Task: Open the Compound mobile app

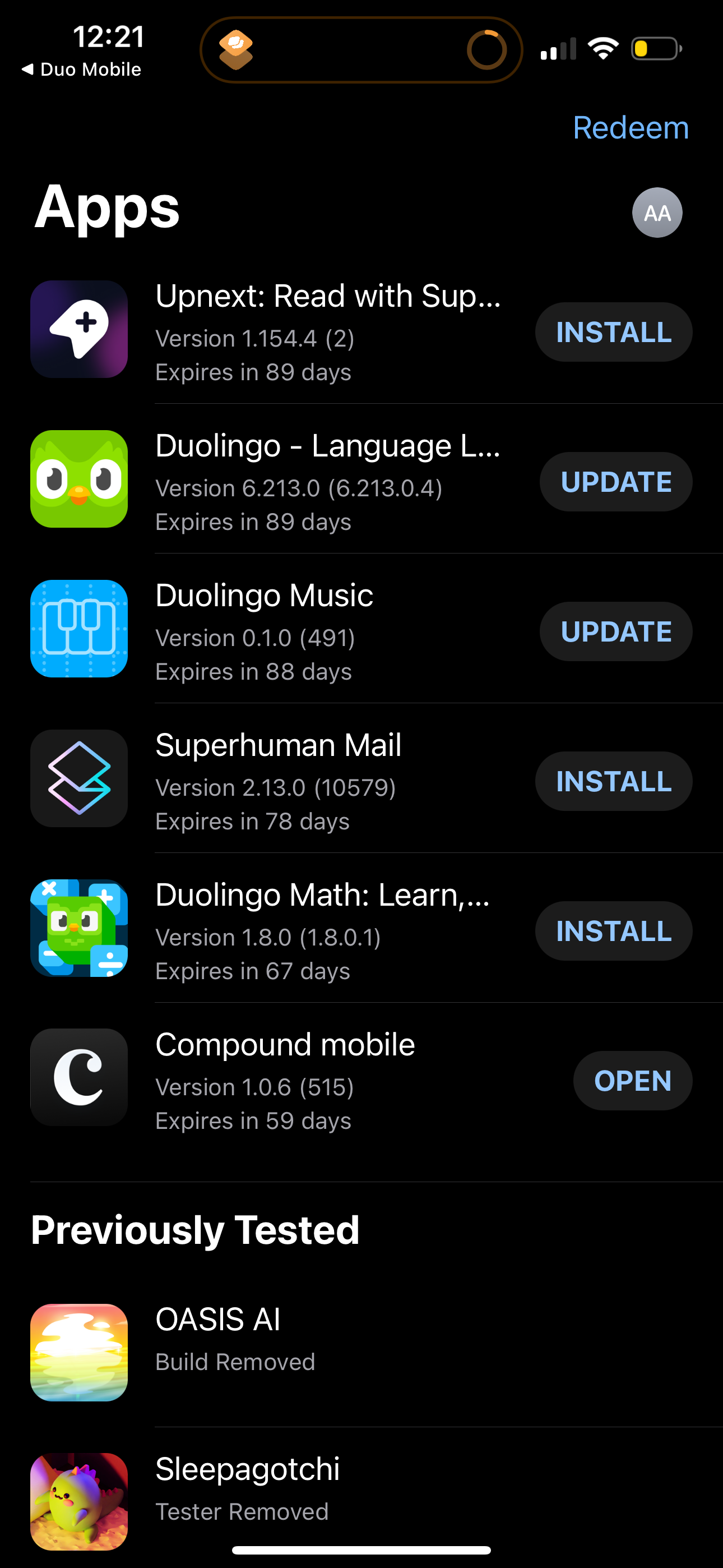Action: tap(633, 1081)
